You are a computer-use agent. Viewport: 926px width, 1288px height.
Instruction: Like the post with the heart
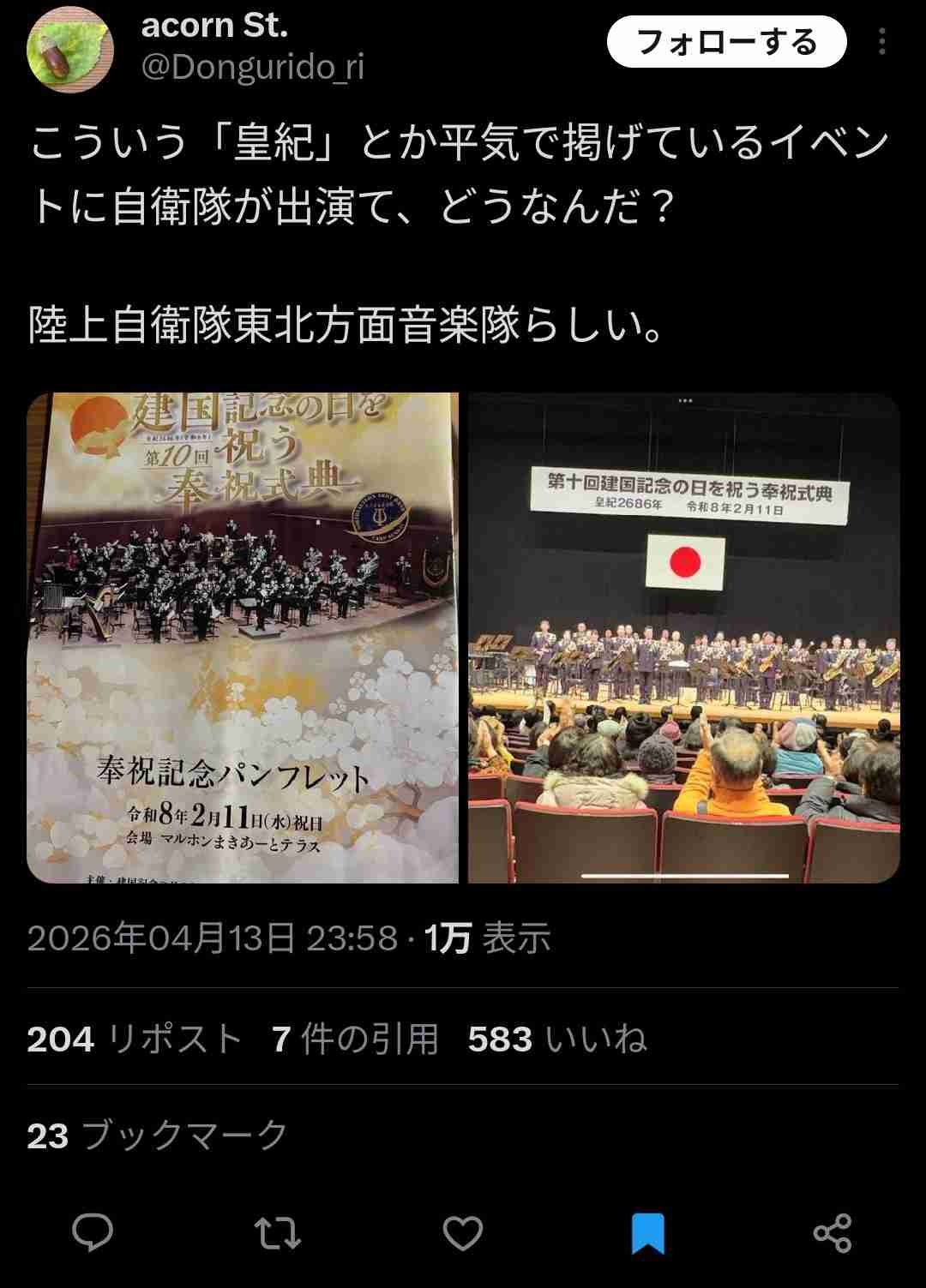[x=463, y=1233]
